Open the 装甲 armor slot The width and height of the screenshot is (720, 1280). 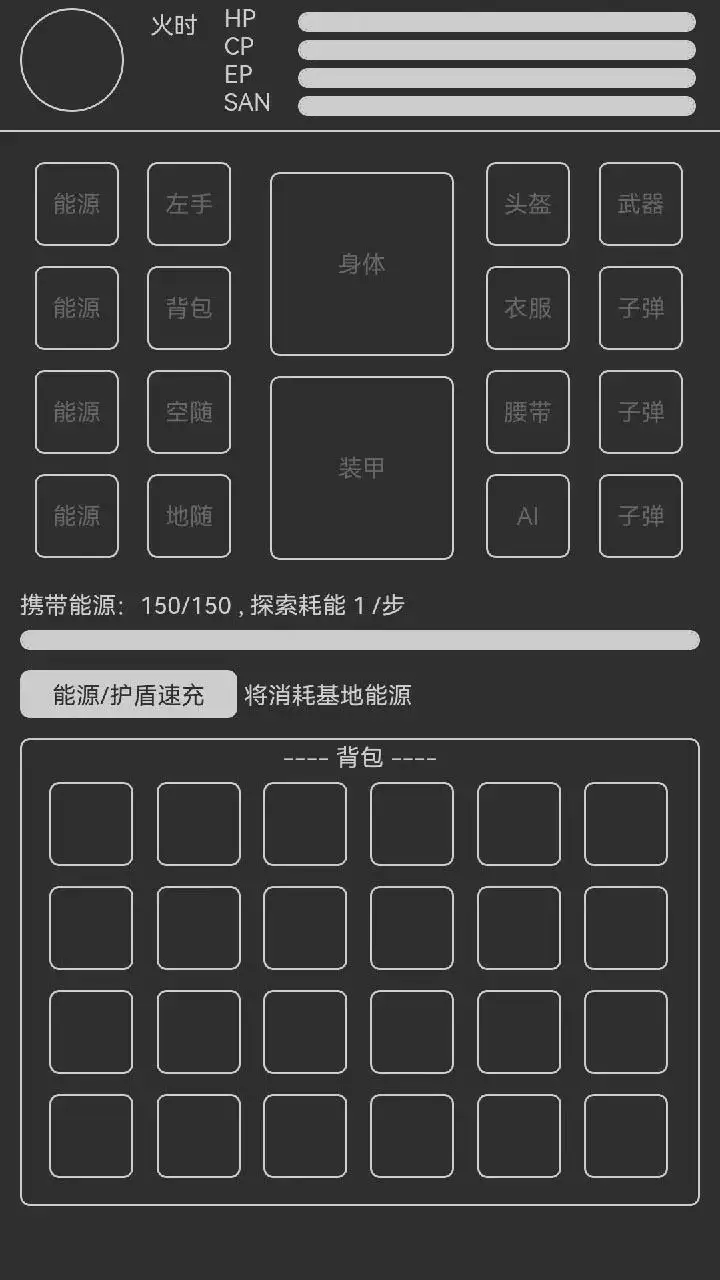click(x=362, y=468)
